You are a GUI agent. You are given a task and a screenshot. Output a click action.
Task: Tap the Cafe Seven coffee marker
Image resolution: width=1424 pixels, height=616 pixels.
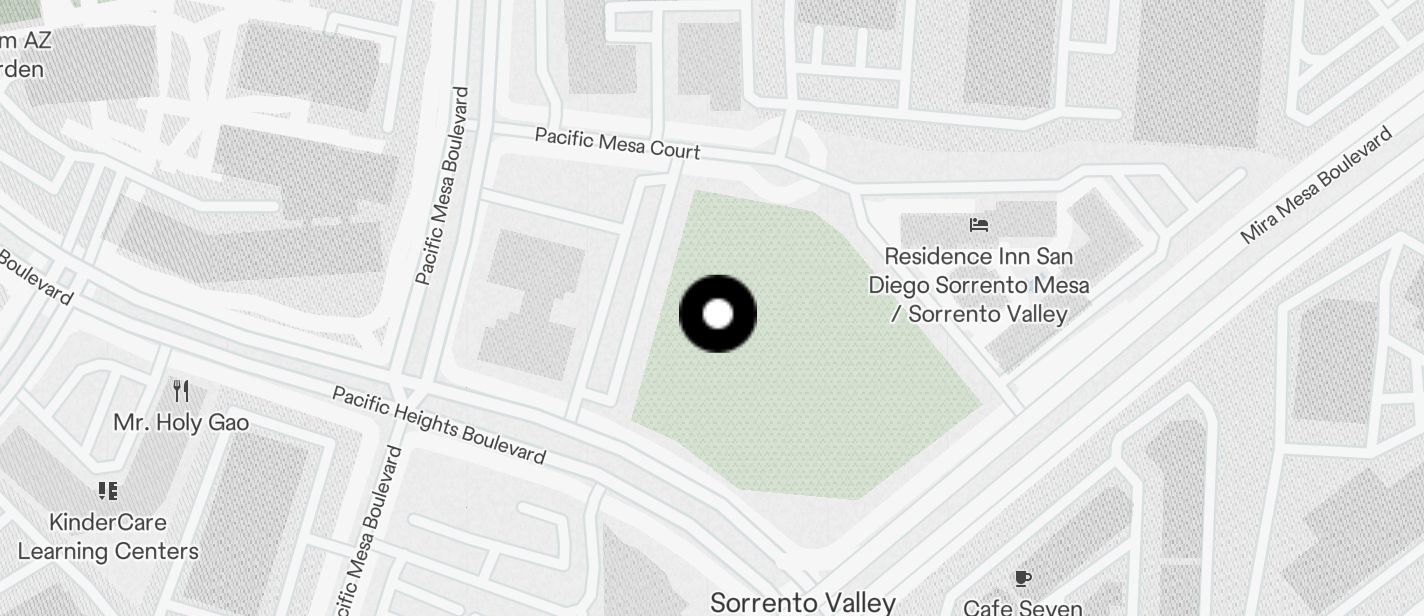click(1022, 578)
